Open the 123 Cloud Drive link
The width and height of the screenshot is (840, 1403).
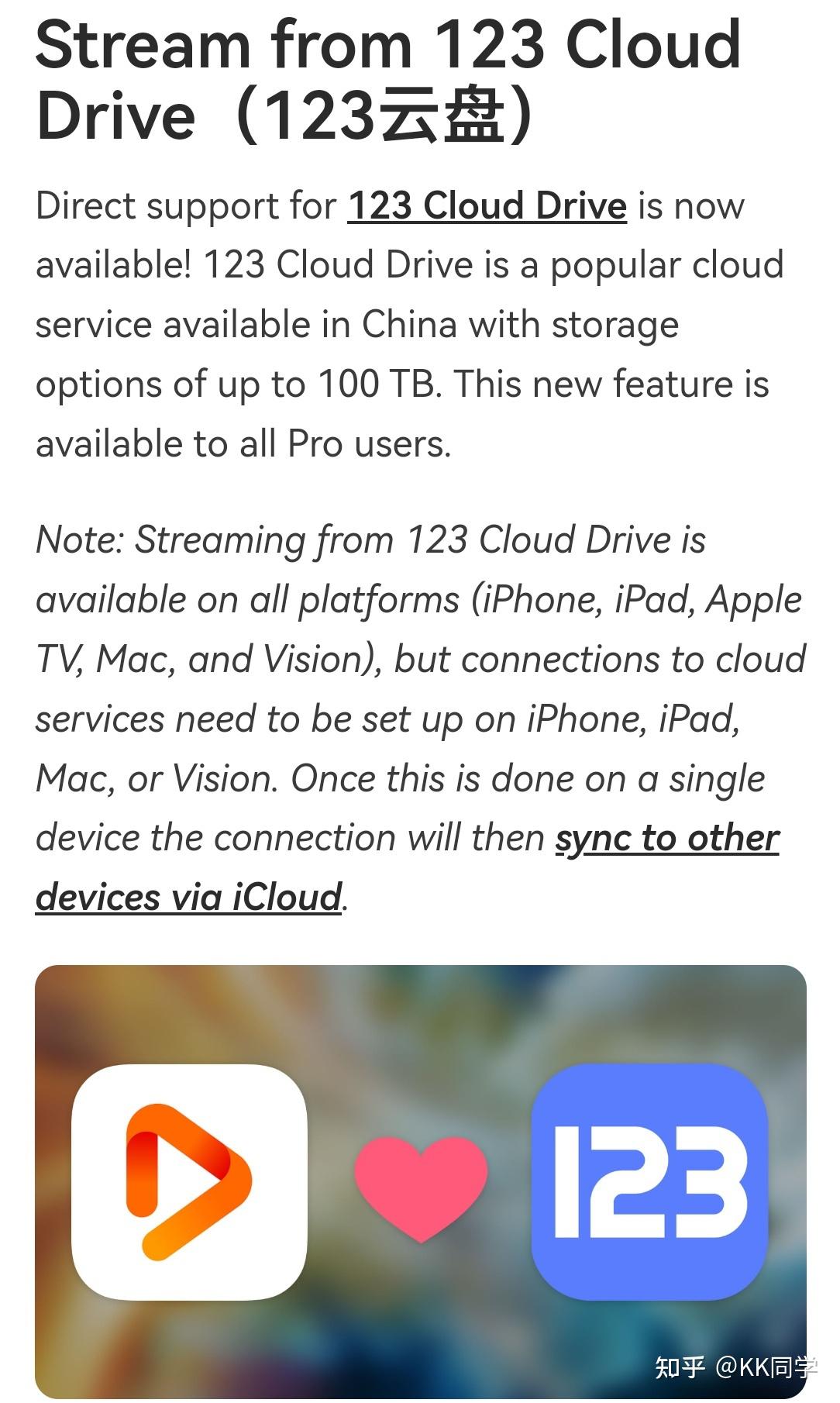pos(487,207)
